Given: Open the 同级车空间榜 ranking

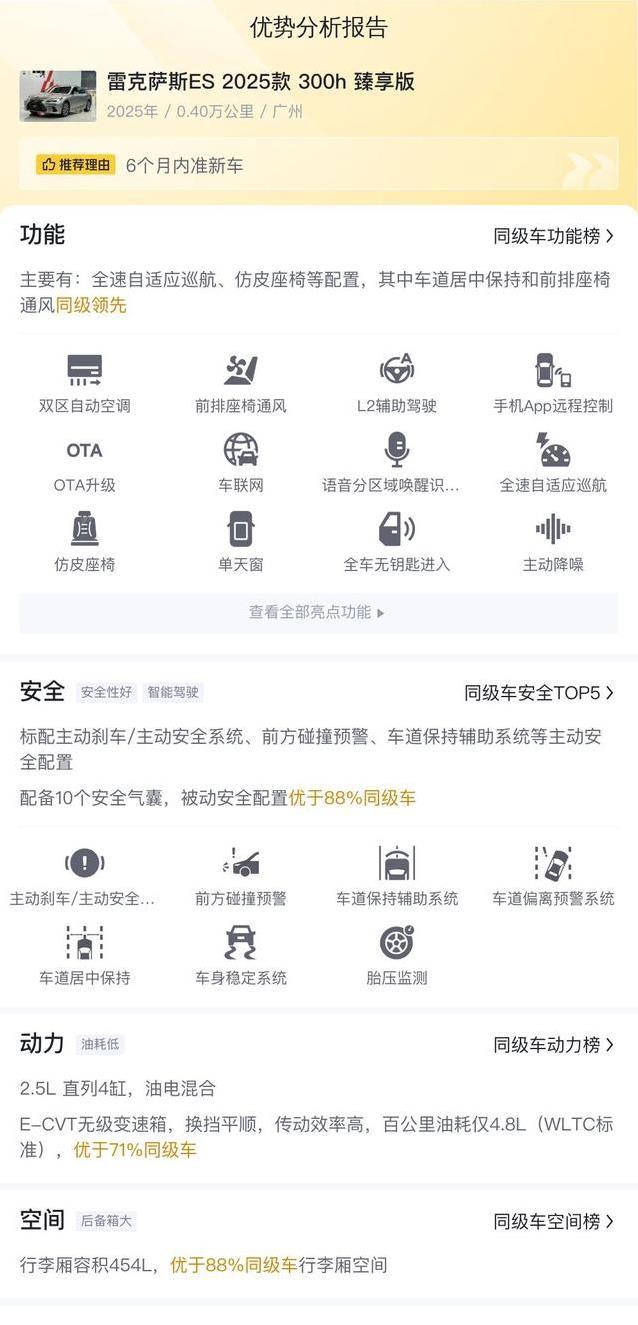Looking at the screenshot, I should [554, 1221].
